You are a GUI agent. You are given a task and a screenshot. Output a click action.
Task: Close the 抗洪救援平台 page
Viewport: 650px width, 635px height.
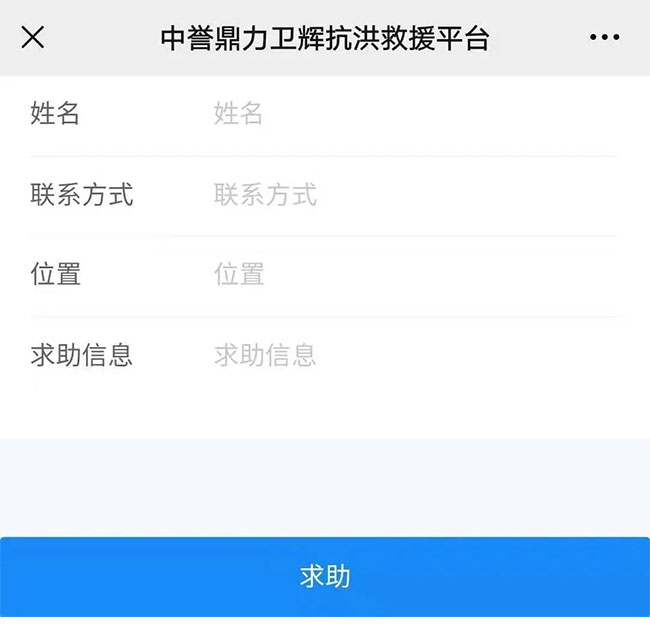point(33,38)
